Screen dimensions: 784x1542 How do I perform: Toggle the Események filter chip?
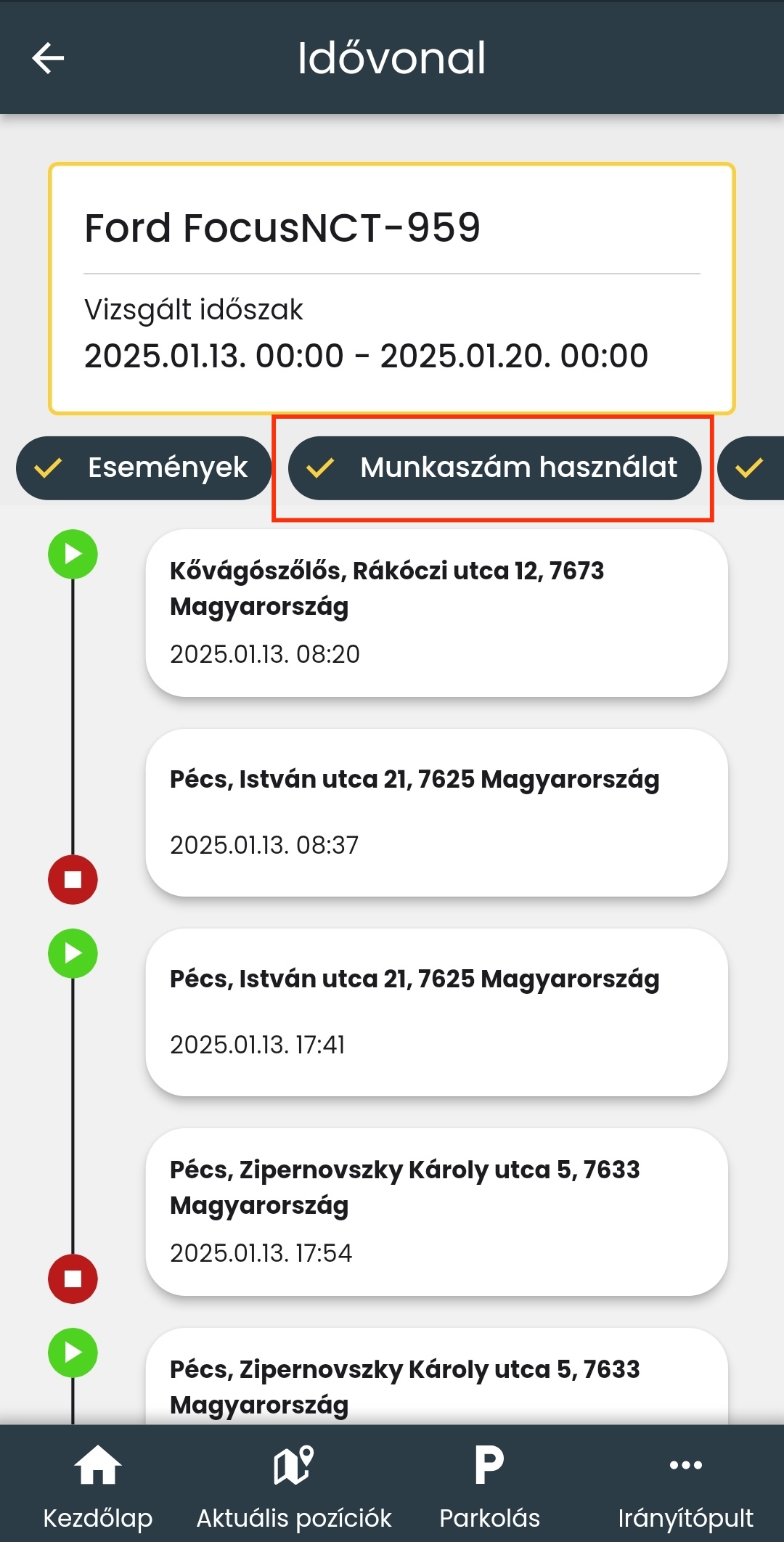coord(144,468)
